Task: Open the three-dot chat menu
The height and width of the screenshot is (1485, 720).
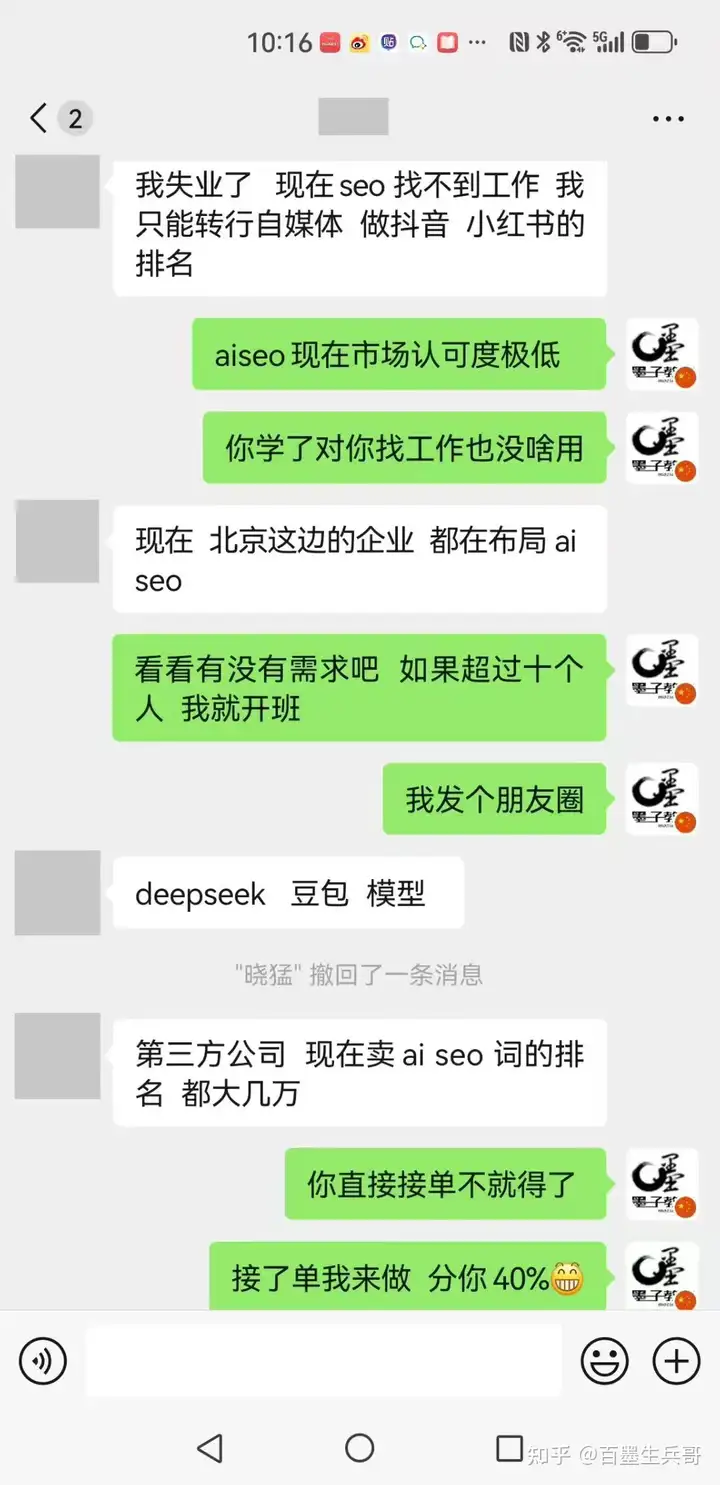Action: tap(668, 119)
